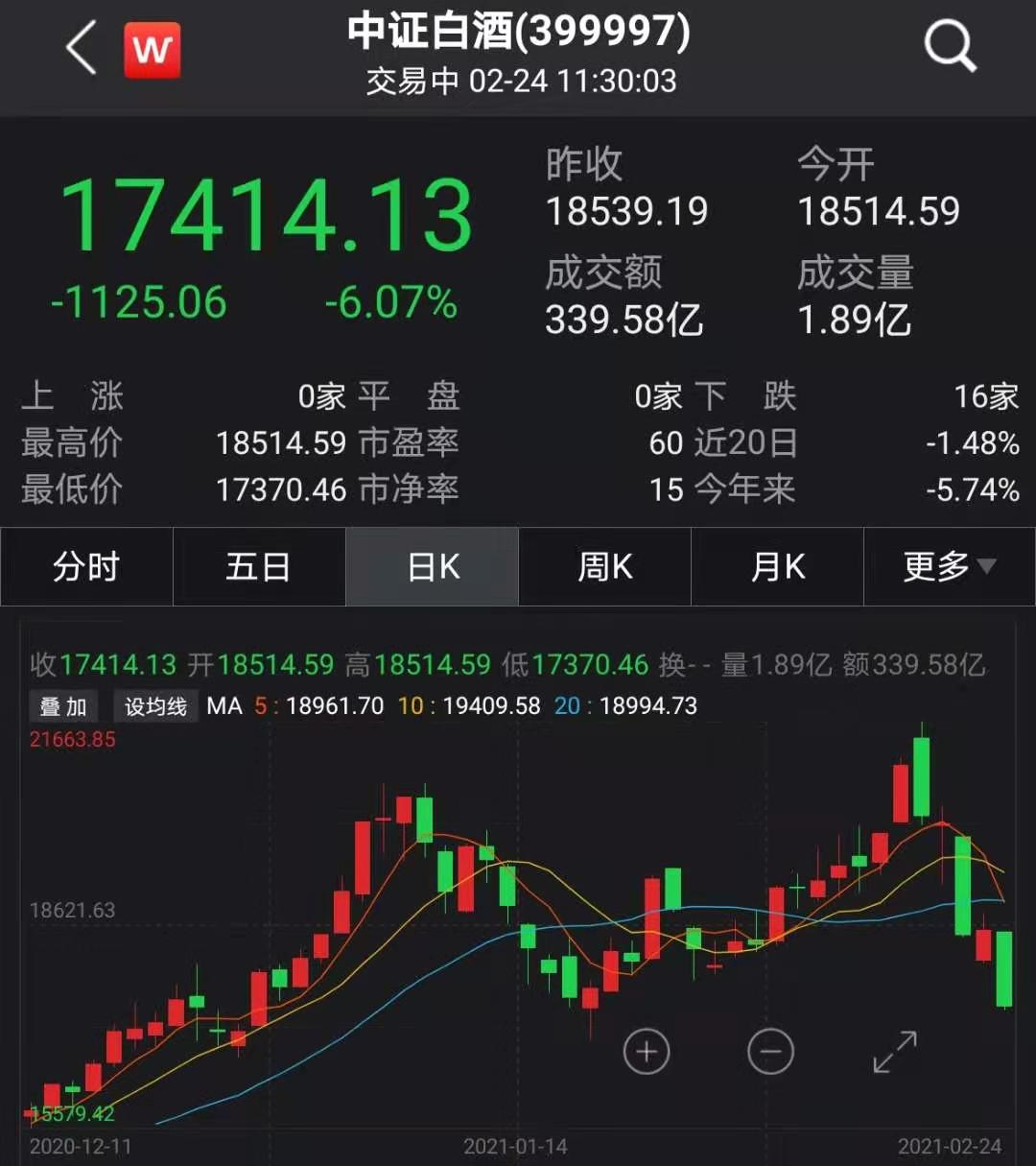1036x1166 pixels.
Task: Go back using the arrow icon
Action: (x=82, y=48)
